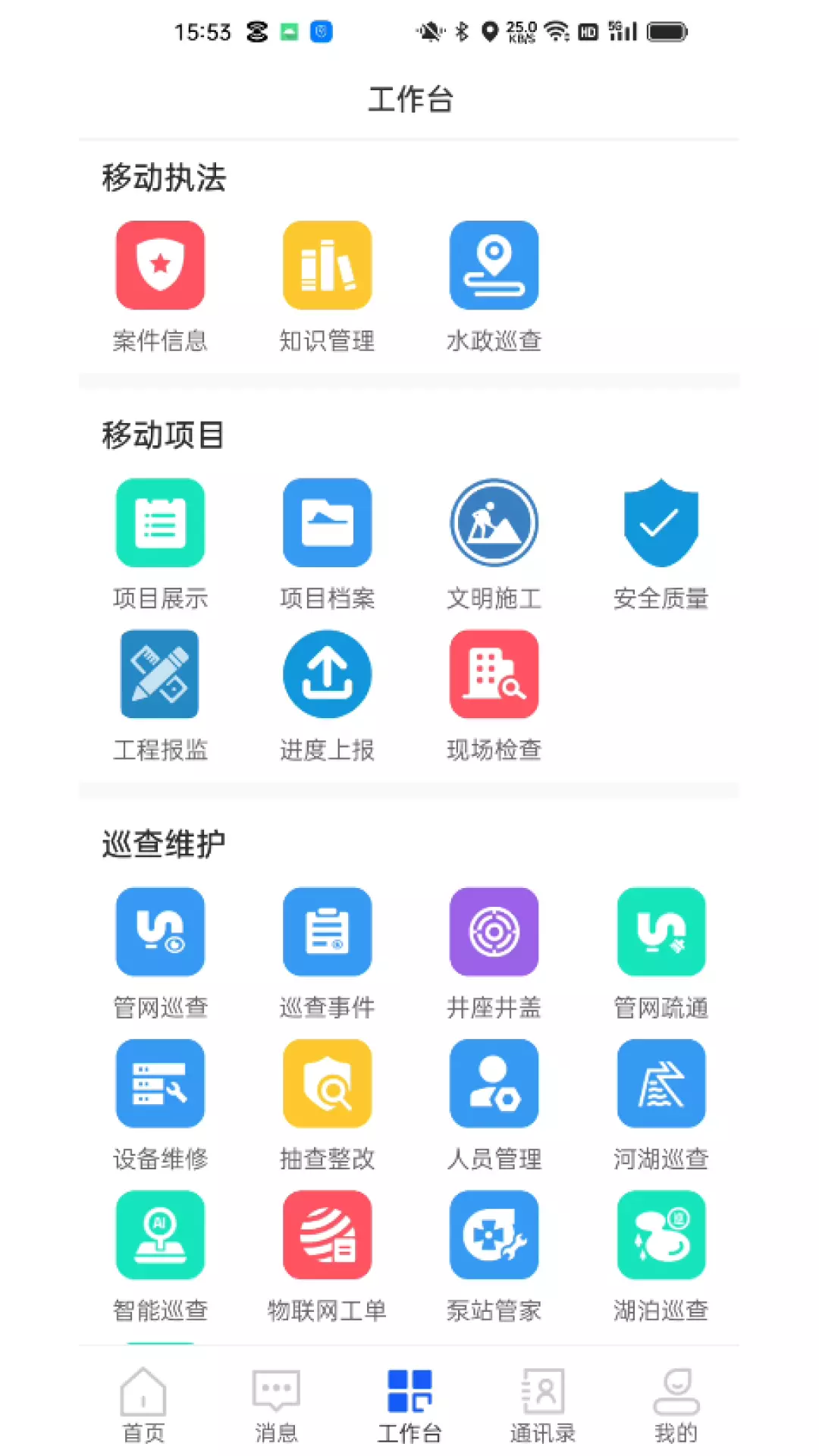Viewport: 819px width, 1456px height.
Task: Tap 进度上报 upload icon
Action: pyautogui.click(x=327, y=674)
